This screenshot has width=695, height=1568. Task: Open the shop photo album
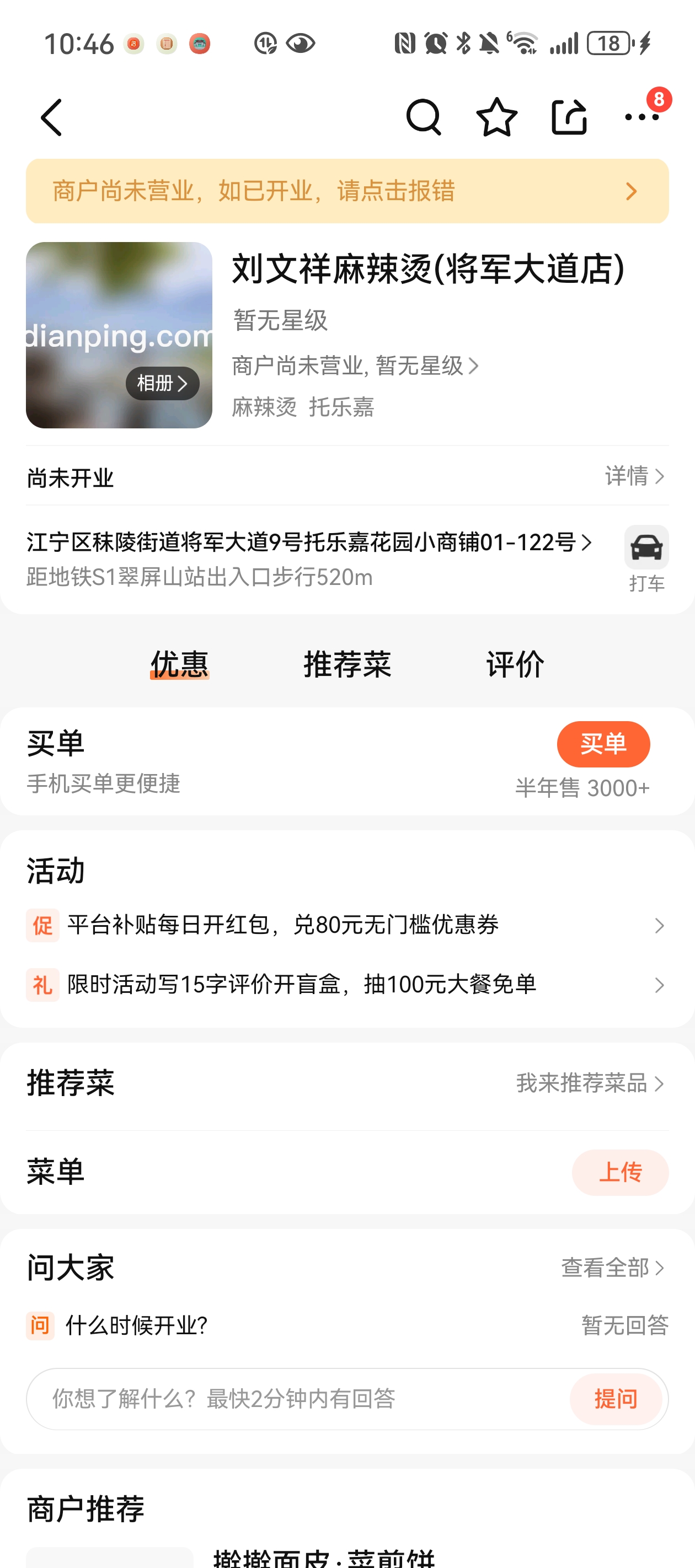(x=162, y=384)
